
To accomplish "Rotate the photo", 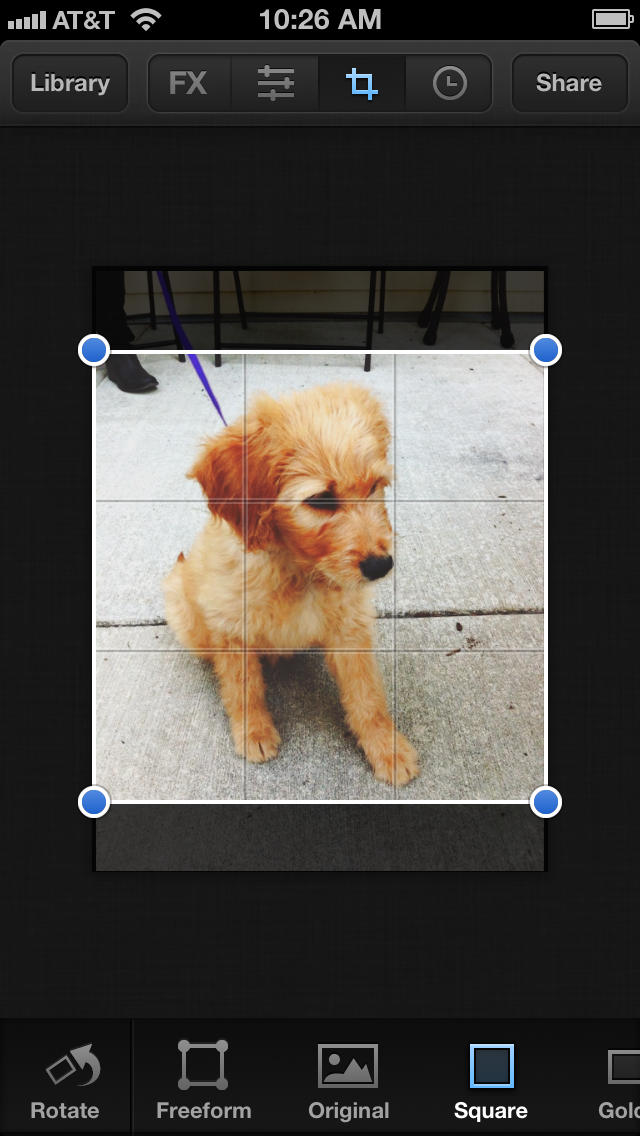I will pyautogui.click(x=65, y=1080).
